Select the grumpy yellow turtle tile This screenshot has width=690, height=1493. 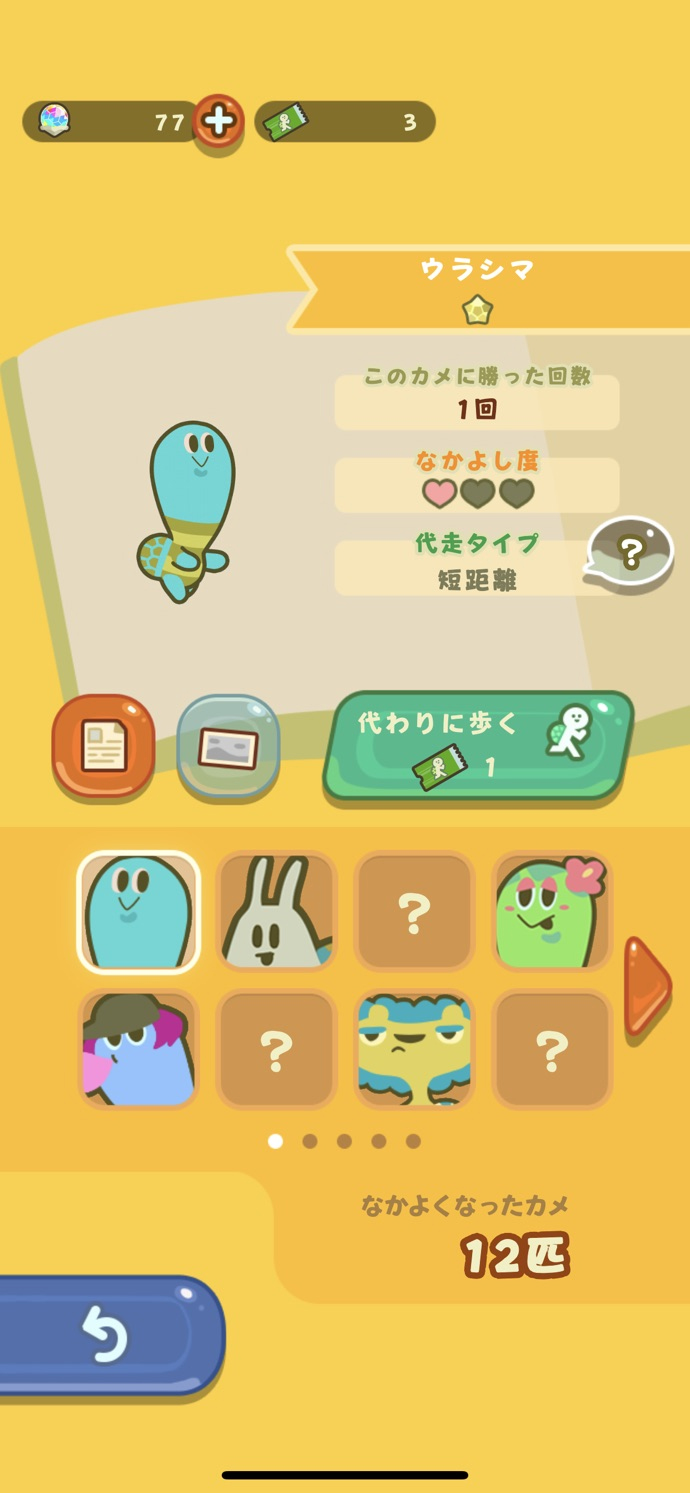pos(414,1049)
